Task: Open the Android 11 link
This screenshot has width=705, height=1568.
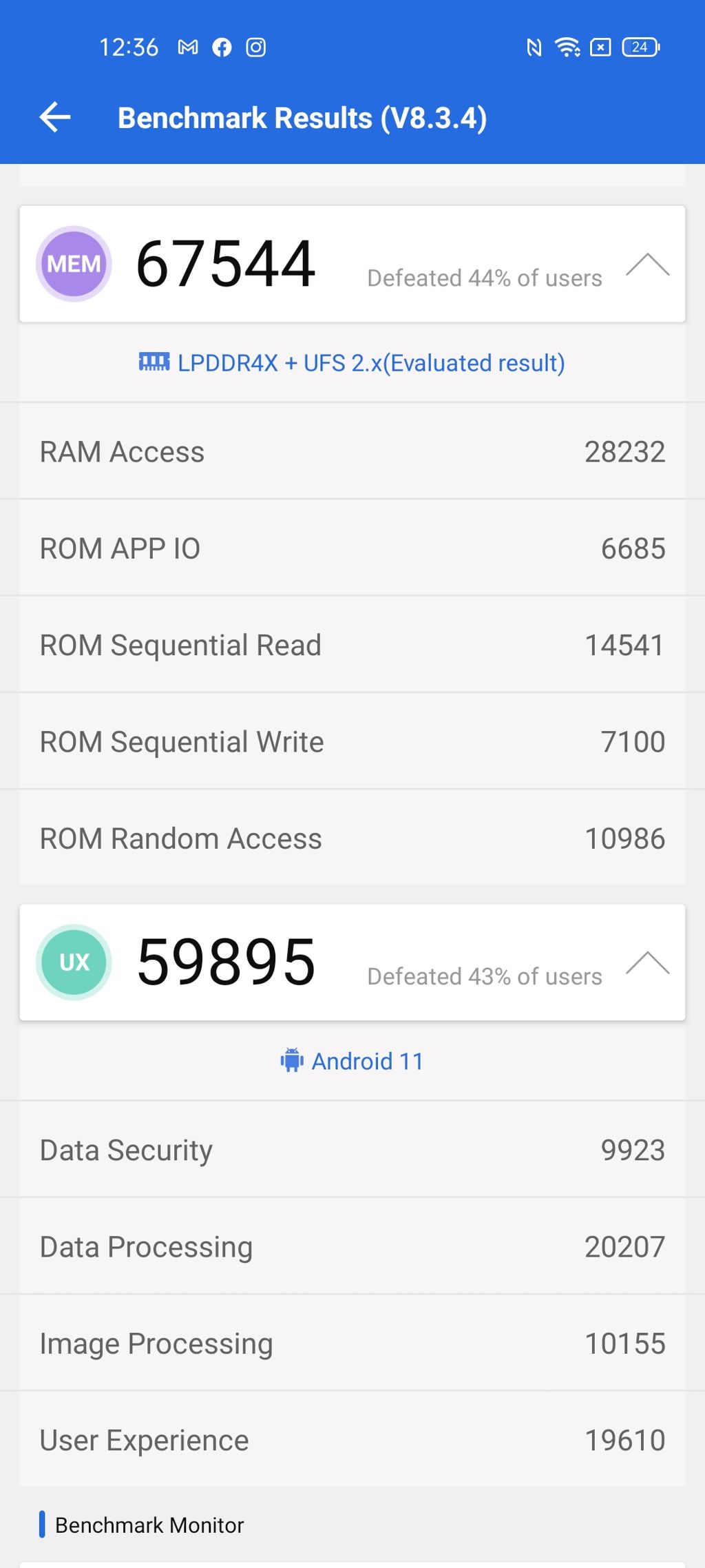Action: tap(352, 1061)
